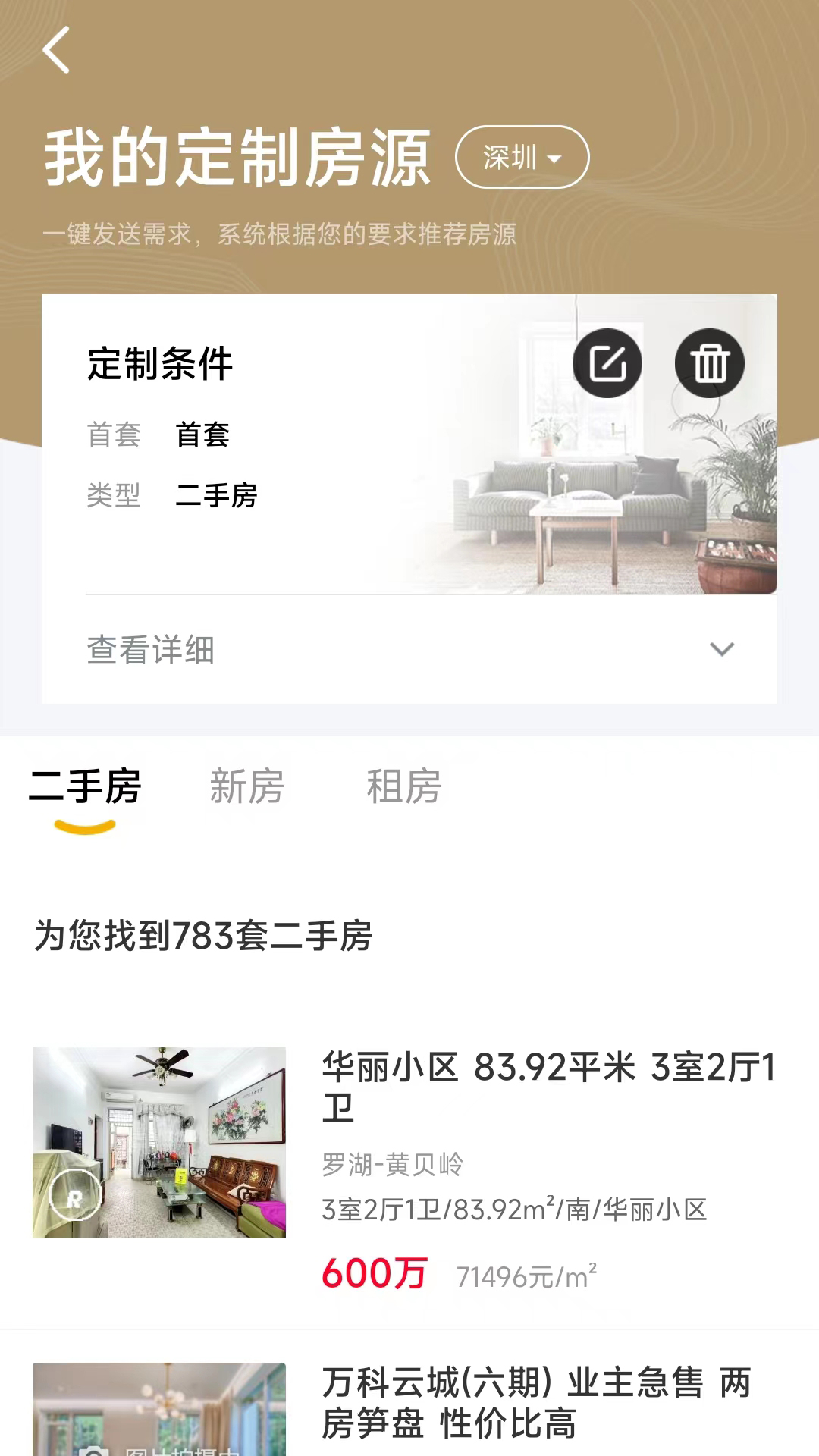Viewport: 819px width, 1456px height.
Task: Open the 华丽小区 83.92平米 listing
Action: (546, 1084)
